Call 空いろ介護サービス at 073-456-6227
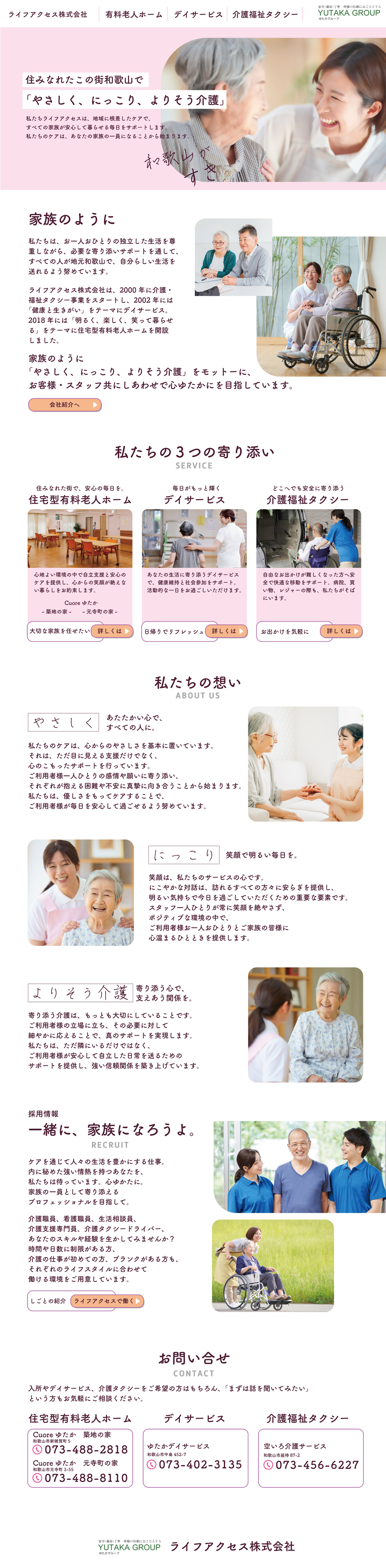The width and height of the screenshot is (386, 1568). coord(316,1464)
